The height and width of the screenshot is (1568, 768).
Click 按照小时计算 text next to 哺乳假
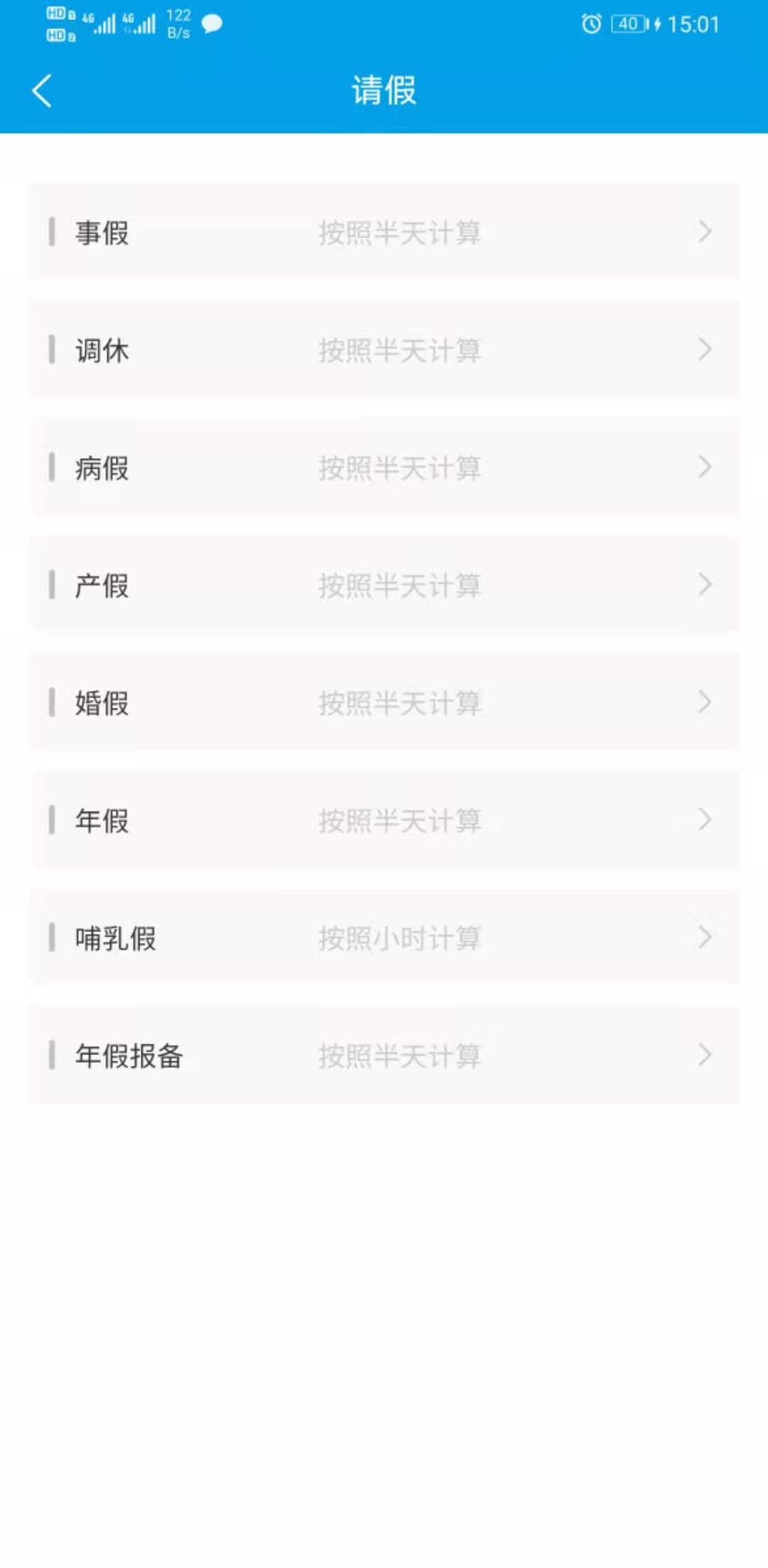(x=400, y=938)
